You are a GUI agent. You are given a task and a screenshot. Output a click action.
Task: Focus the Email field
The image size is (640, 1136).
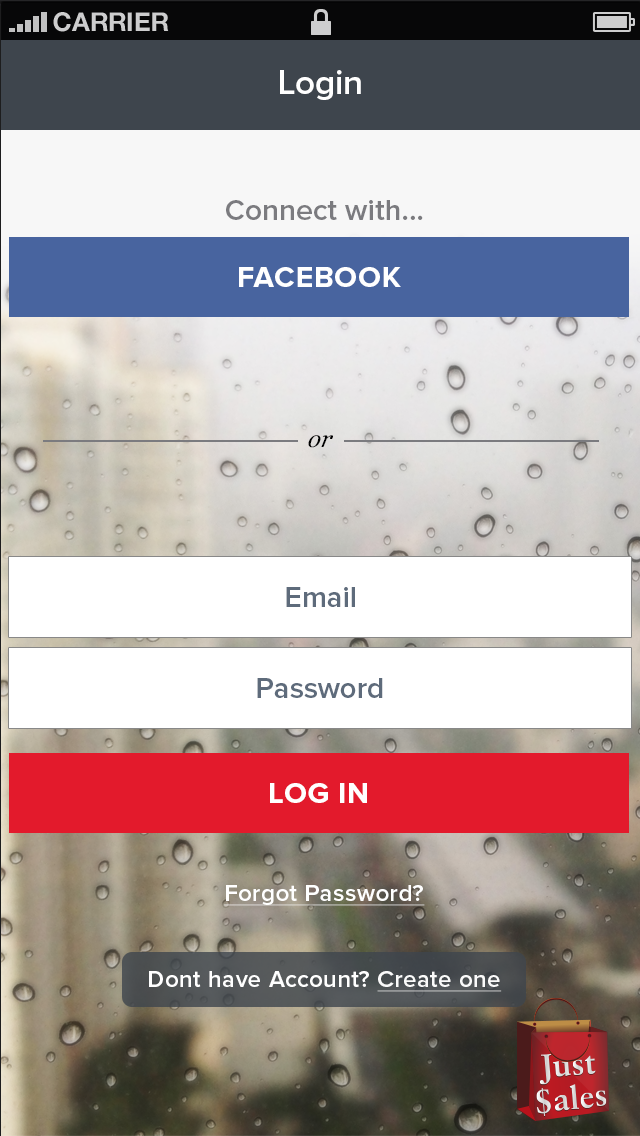[x=320, y=597]
